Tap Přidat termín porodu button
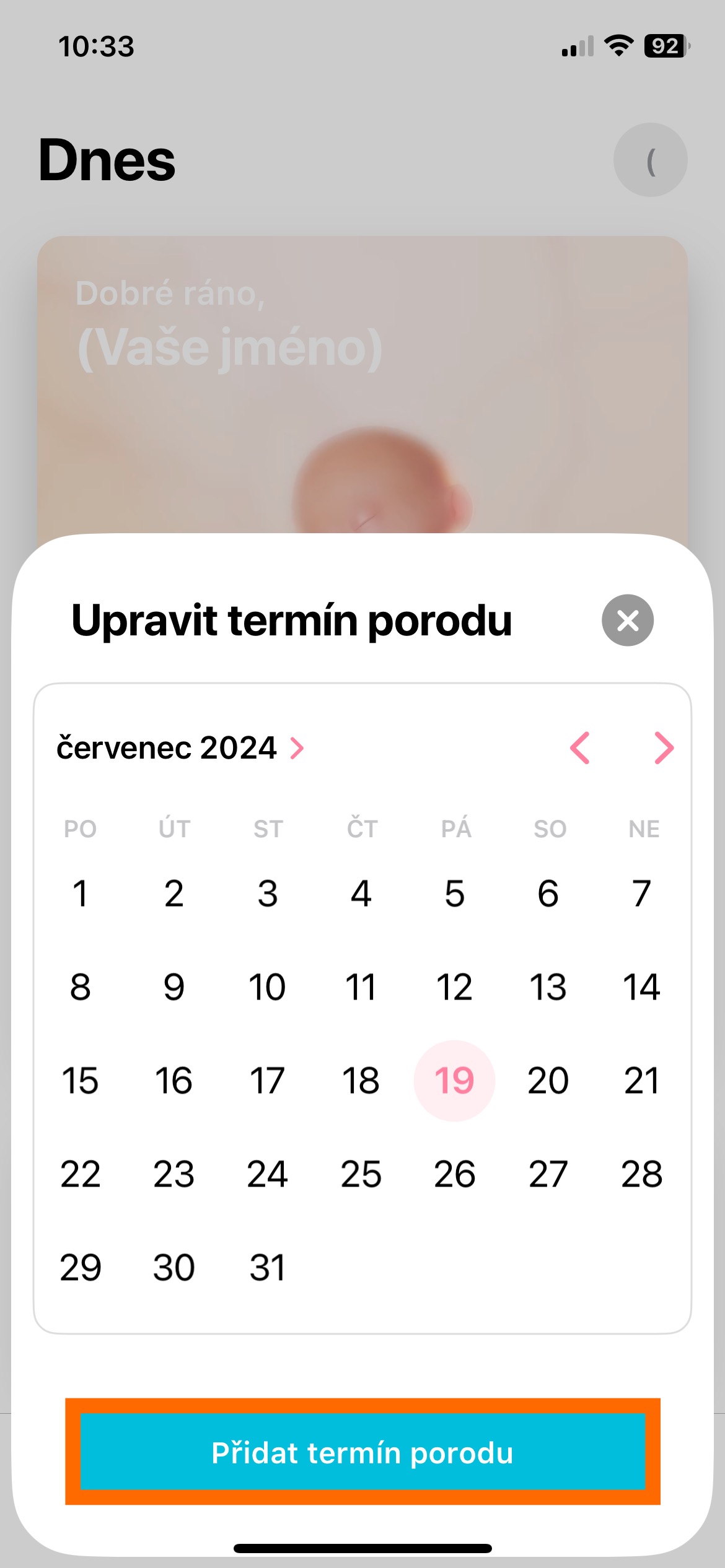This screenshot has height=1568, width=725. click(362, 1452)
